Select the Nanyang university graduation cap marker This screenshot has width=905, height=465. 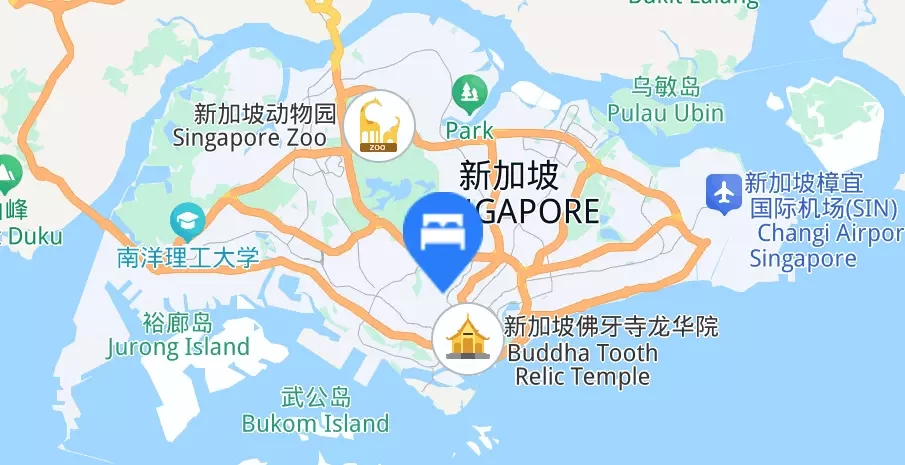click(x=187, y=218)
